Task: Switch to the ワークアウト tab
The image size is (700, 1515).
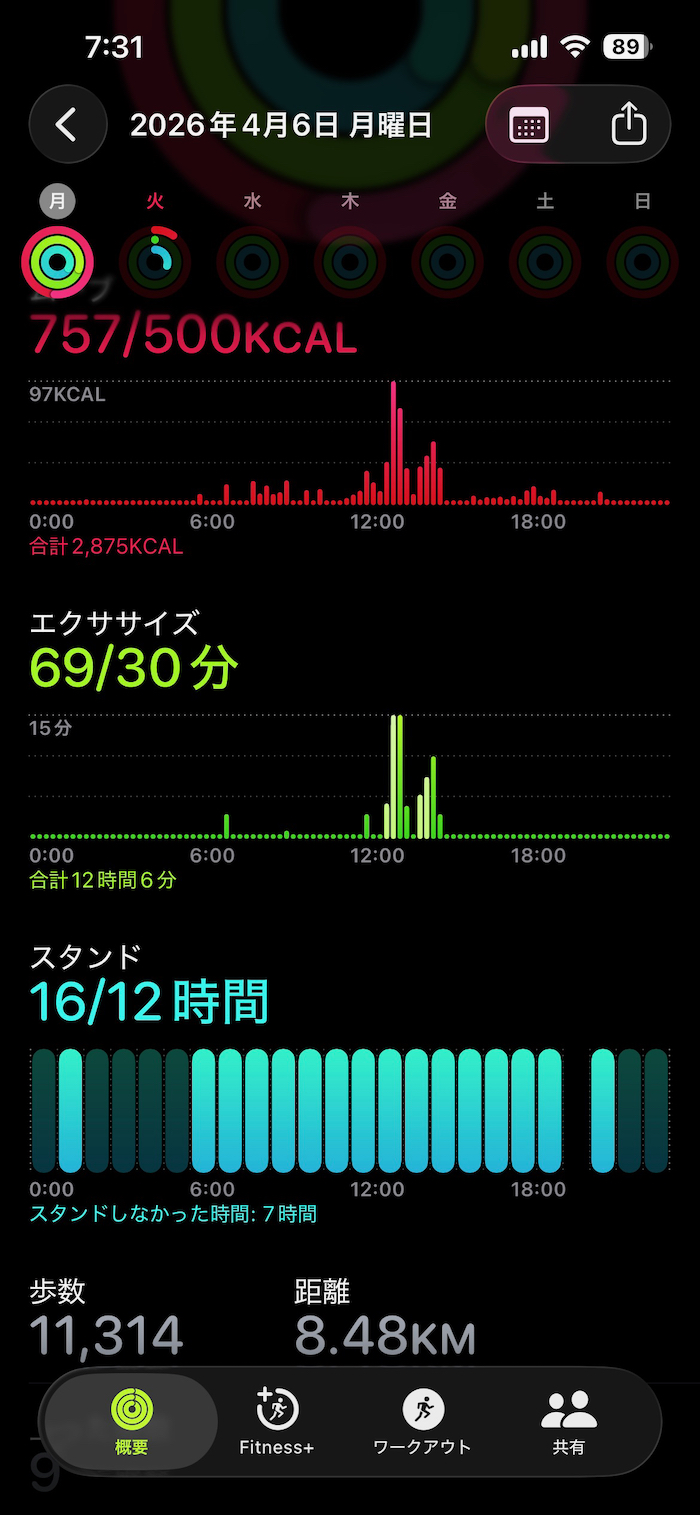Action: [x=422, y=1420]
